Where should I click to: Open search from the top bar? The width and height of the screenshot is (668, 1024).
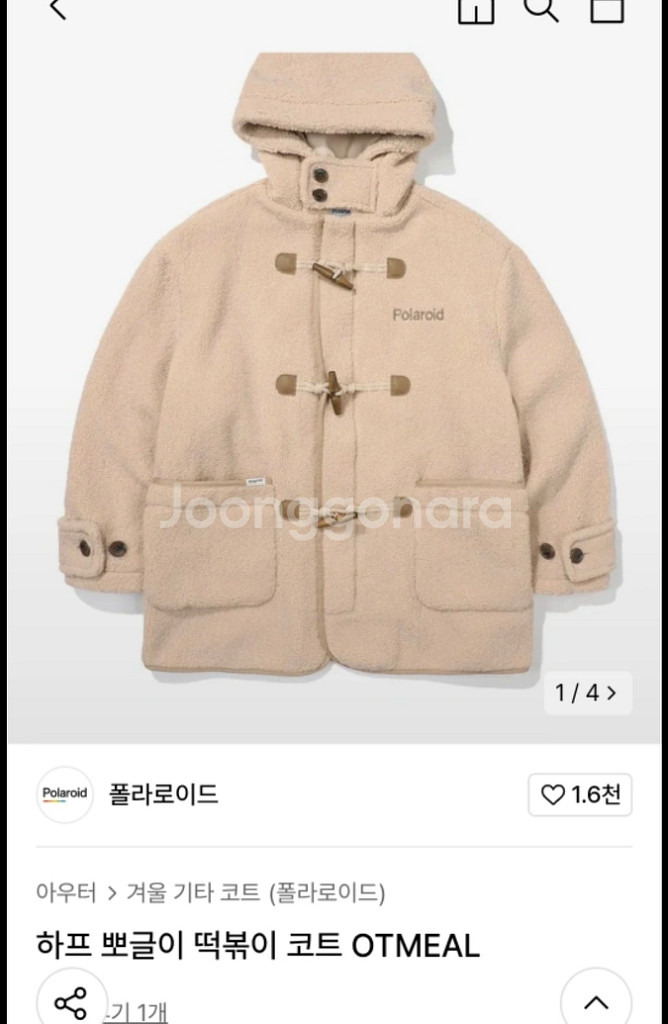541,9
